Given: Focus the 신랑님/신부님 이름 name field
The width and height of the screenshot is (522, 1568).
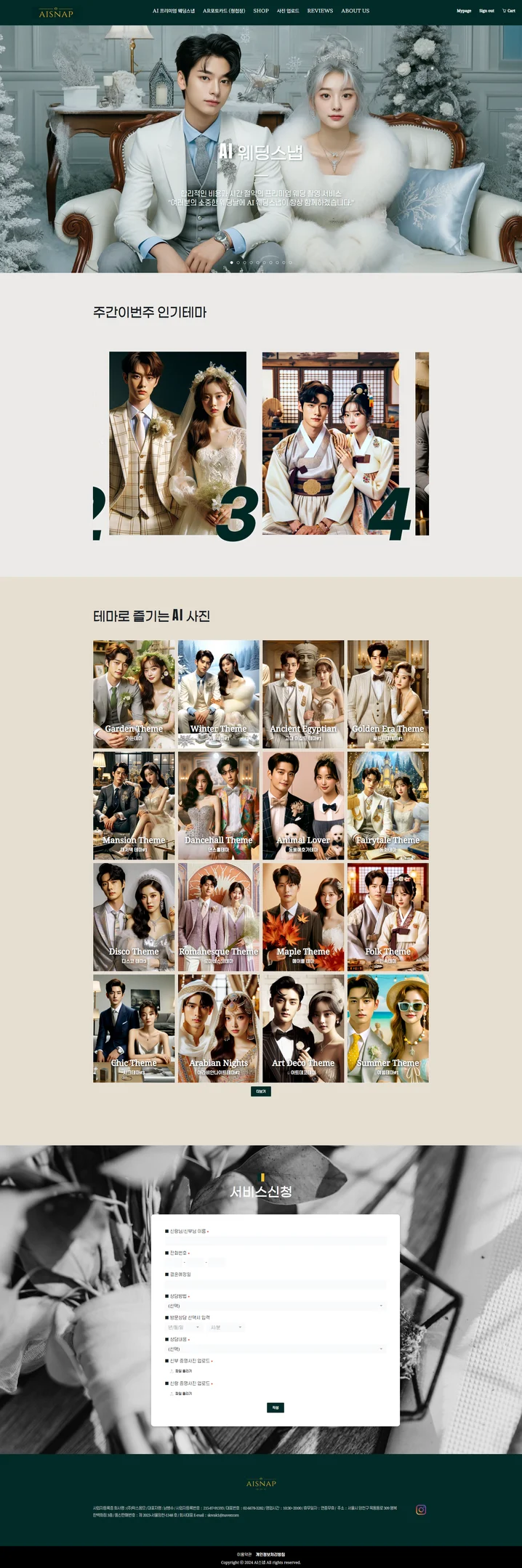Looking at the screenshot, I should click(276, 1241).
